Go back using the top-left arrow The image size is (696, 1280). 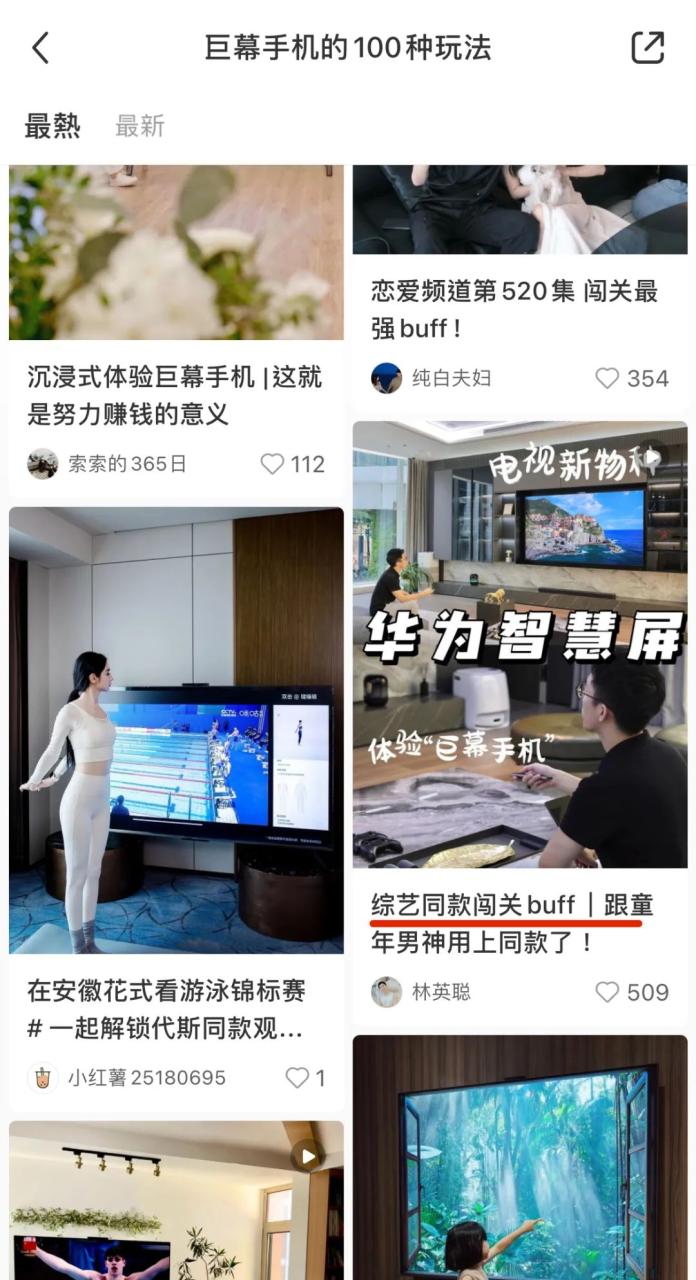click(40, 48)
